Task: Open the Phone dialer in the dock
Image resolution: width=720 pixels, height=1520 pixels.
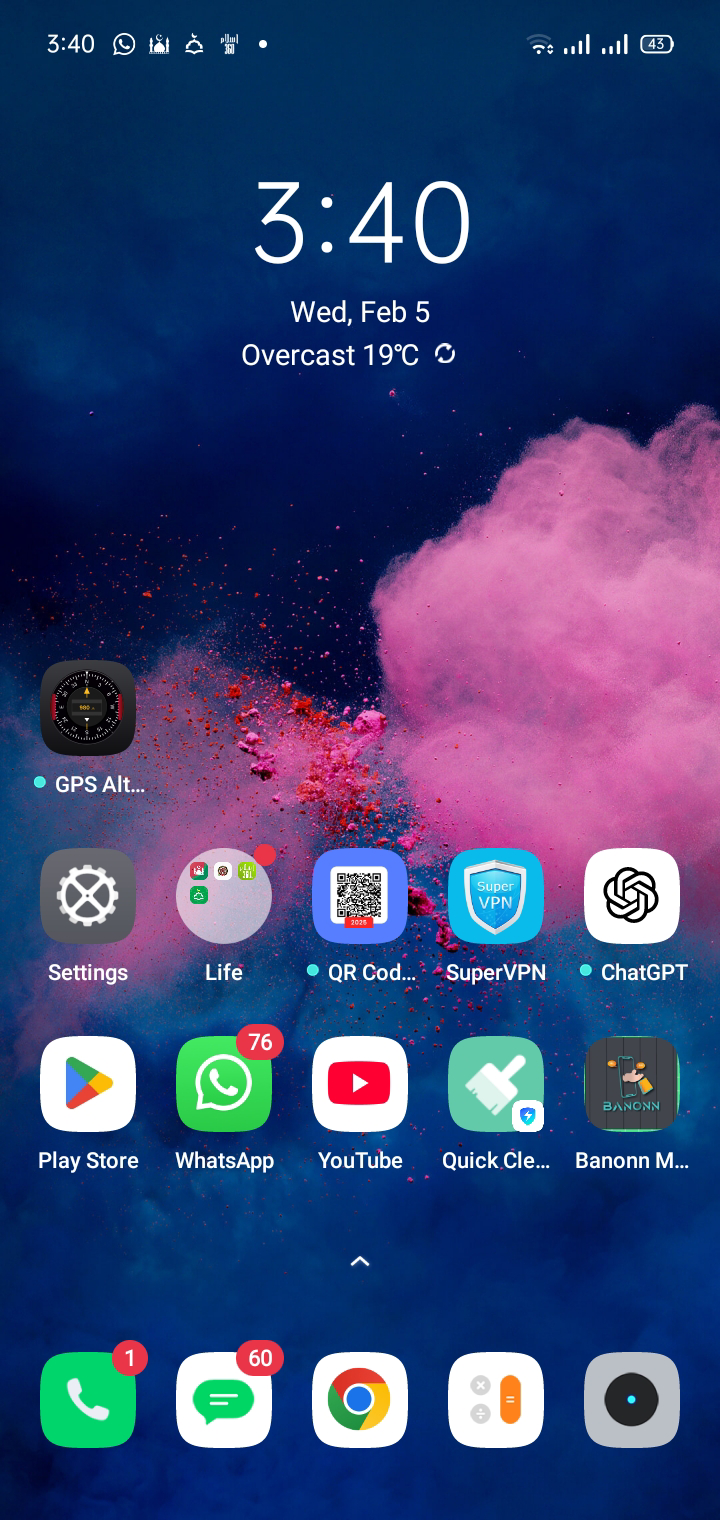Action: pyautogui.click(x=88, y=1400)
